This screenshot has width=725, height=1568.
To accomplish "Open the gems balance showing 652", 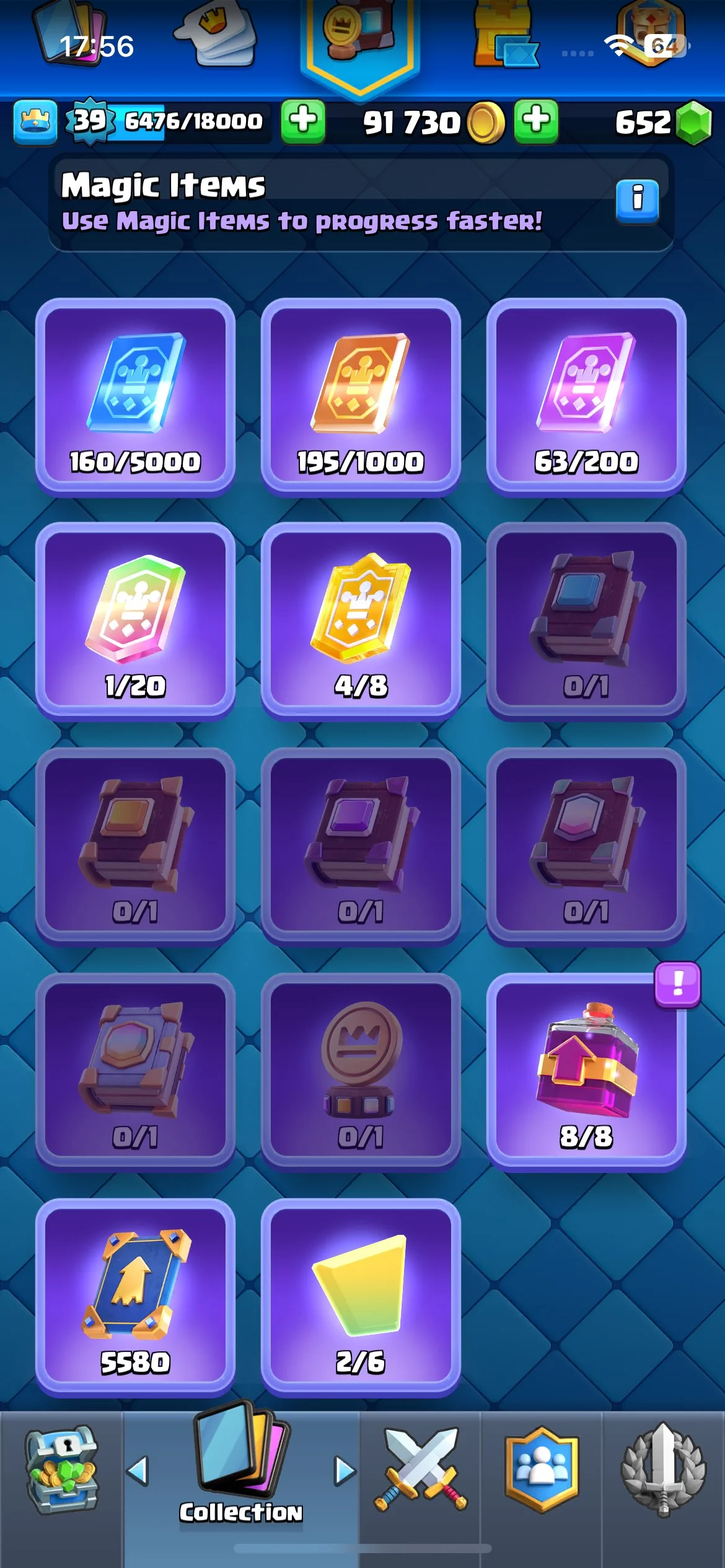I will point(662,123).
